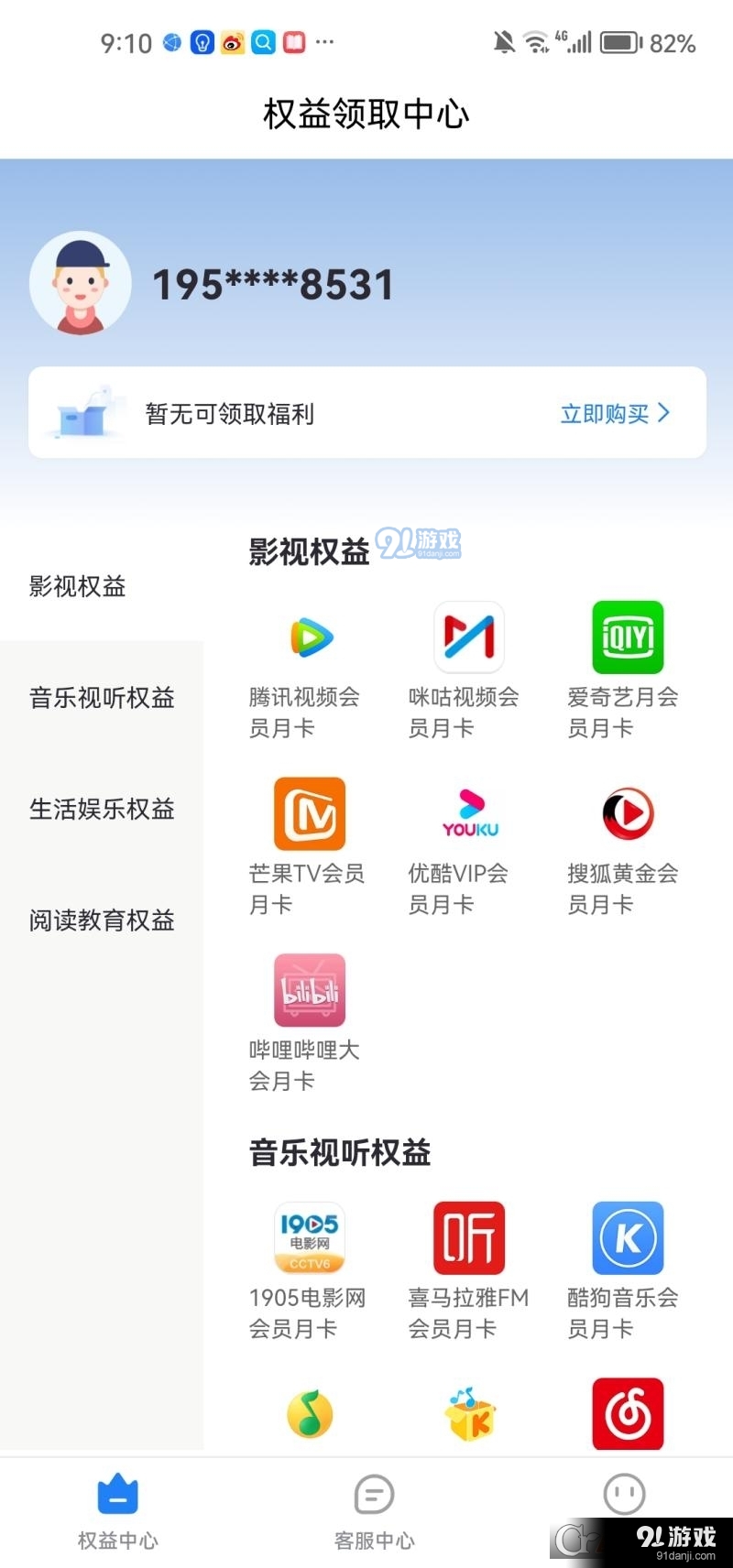Open 芒果TV 会员月卡
Viewport: 733px width, 1568px height.
coord(310,813)
